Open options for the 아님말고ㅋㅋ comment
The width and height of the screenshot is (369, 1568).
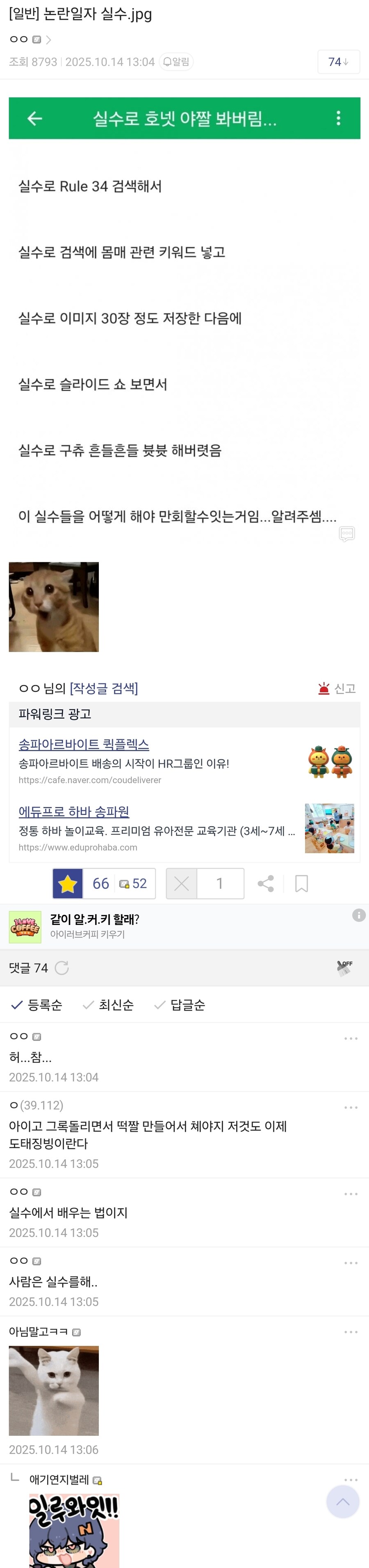point(351,1332)
